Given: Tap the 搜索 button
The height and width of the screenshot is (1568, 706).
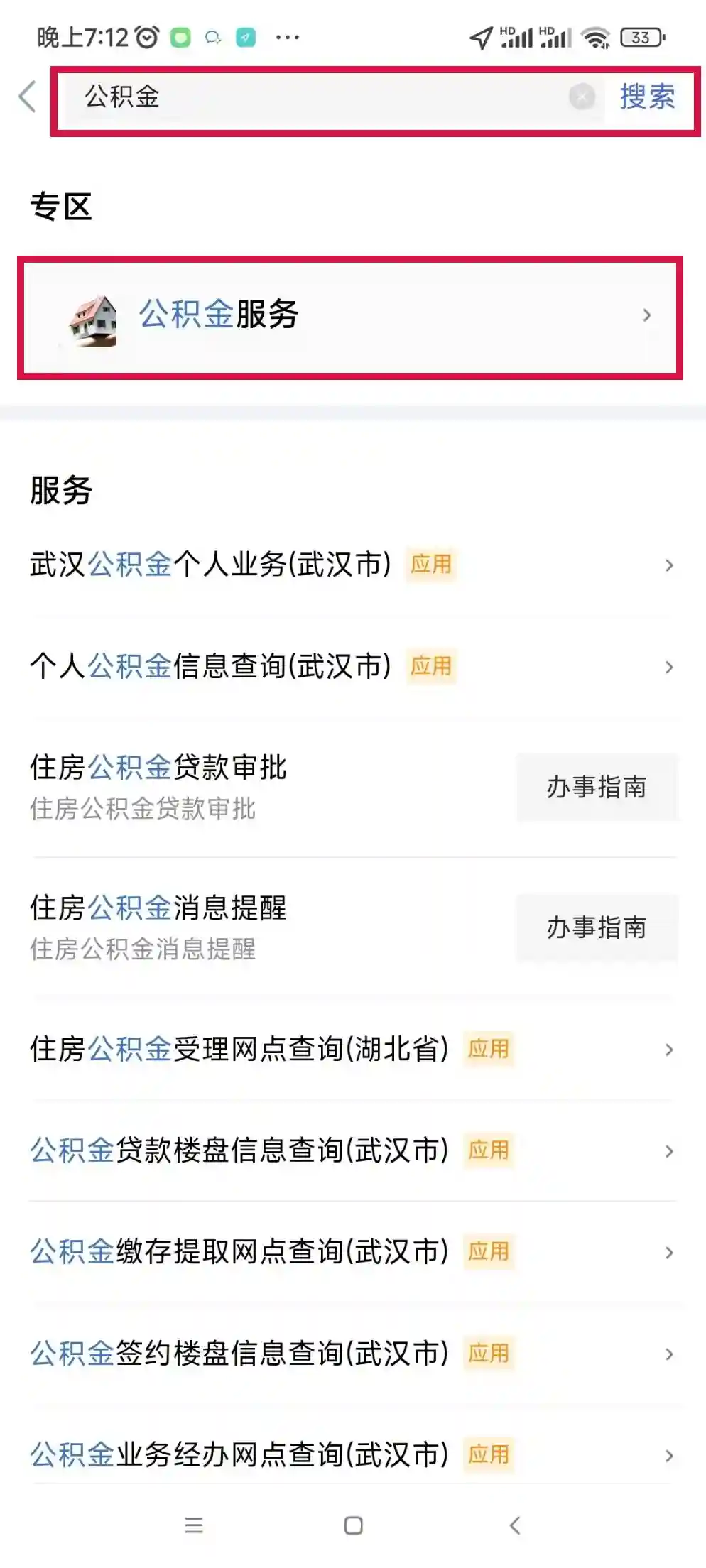Looking at the screenshot, I should click(646, 97).
